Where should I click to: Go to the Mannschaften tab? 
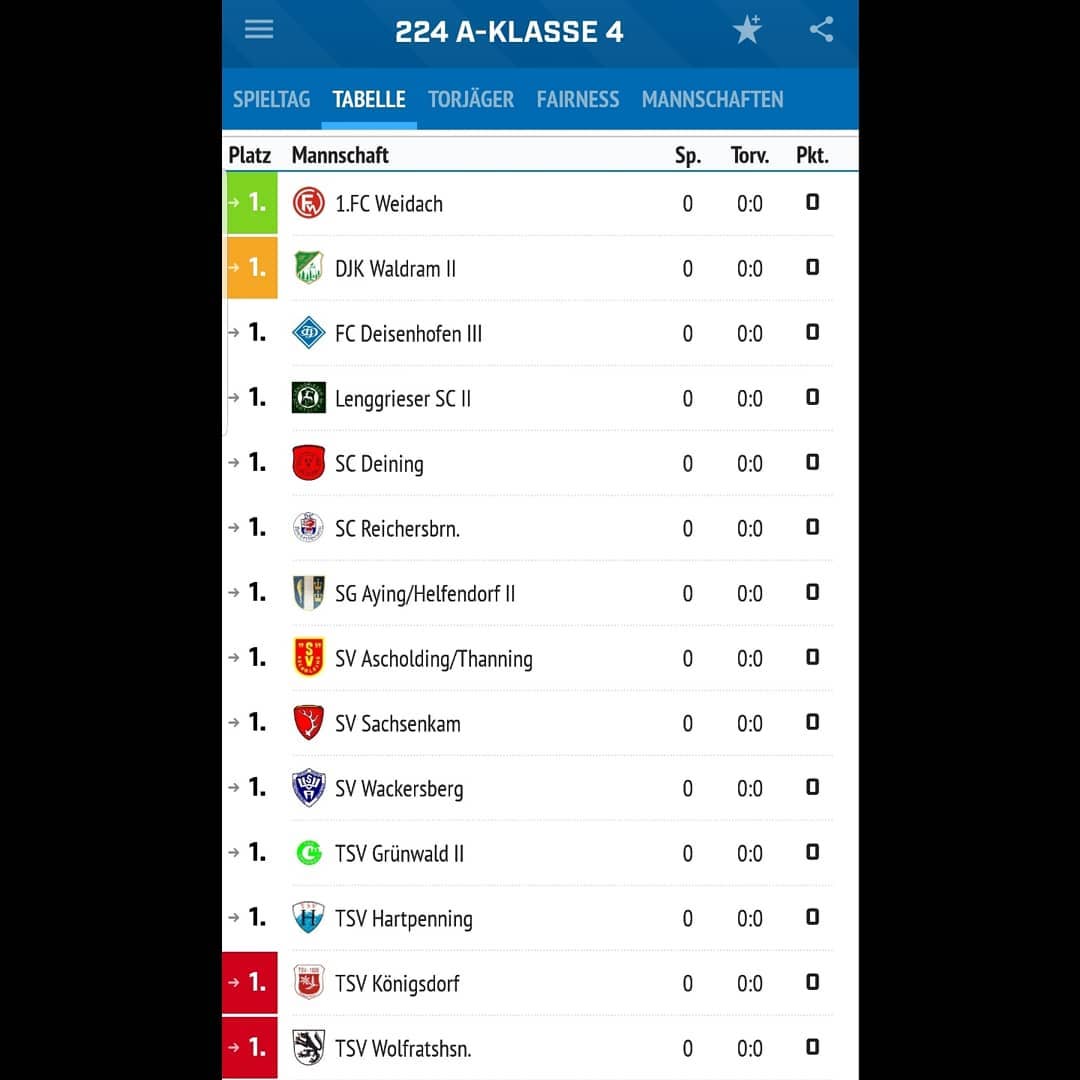click(712, 99)
